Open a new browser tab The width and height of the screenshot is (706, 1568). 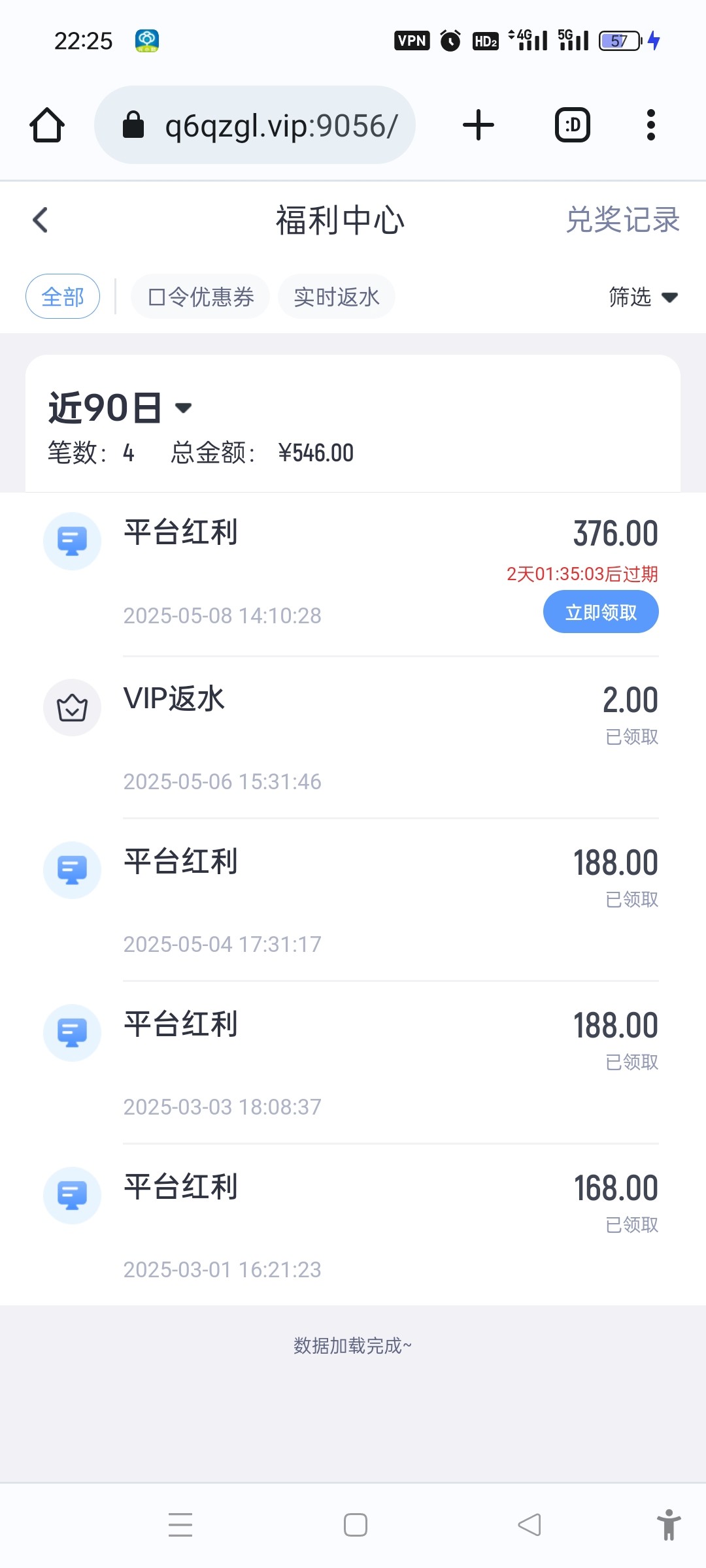click(x=479, y=125)
